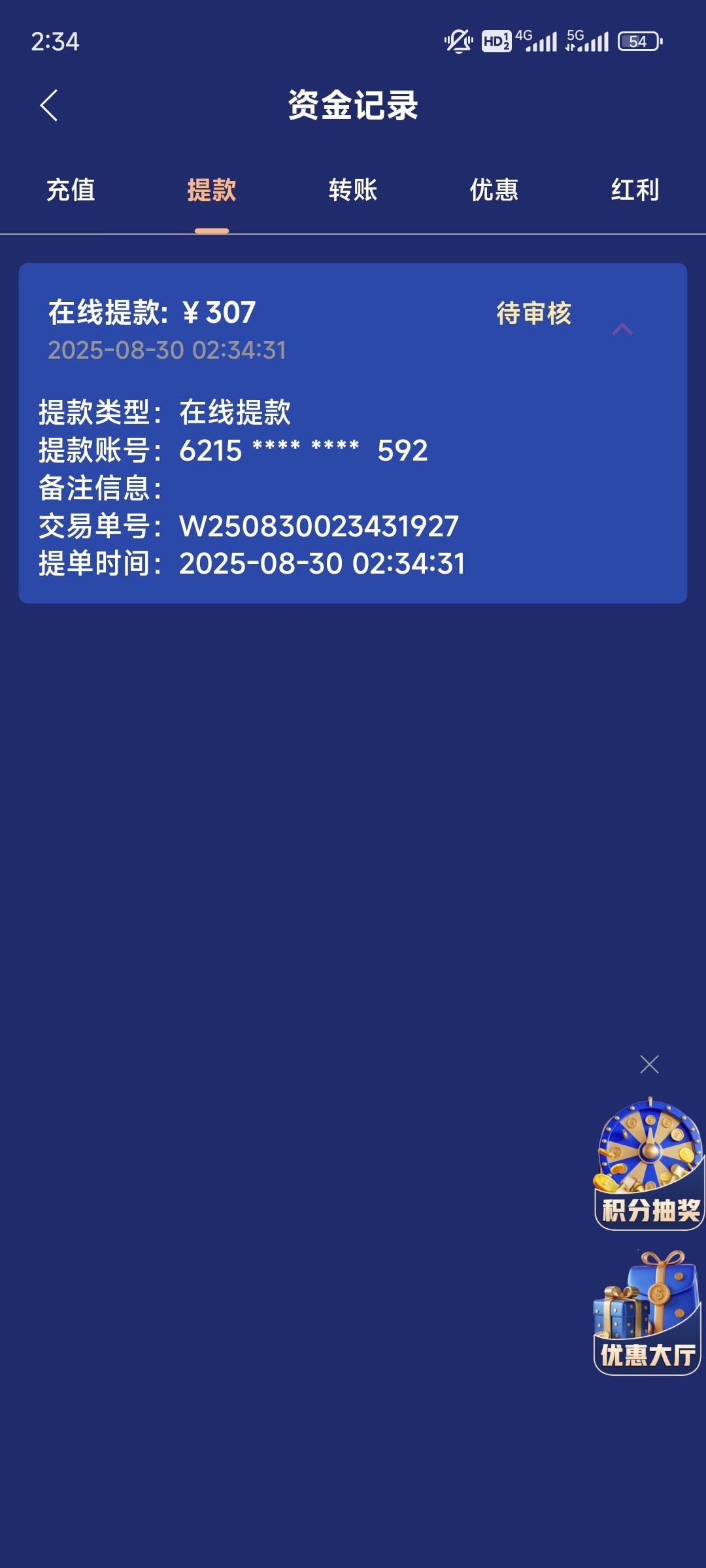This screenshot has width=706, height=1568.
Task: Open the 优惠大厅 gift hall
Action: [x=647, y=1313]
